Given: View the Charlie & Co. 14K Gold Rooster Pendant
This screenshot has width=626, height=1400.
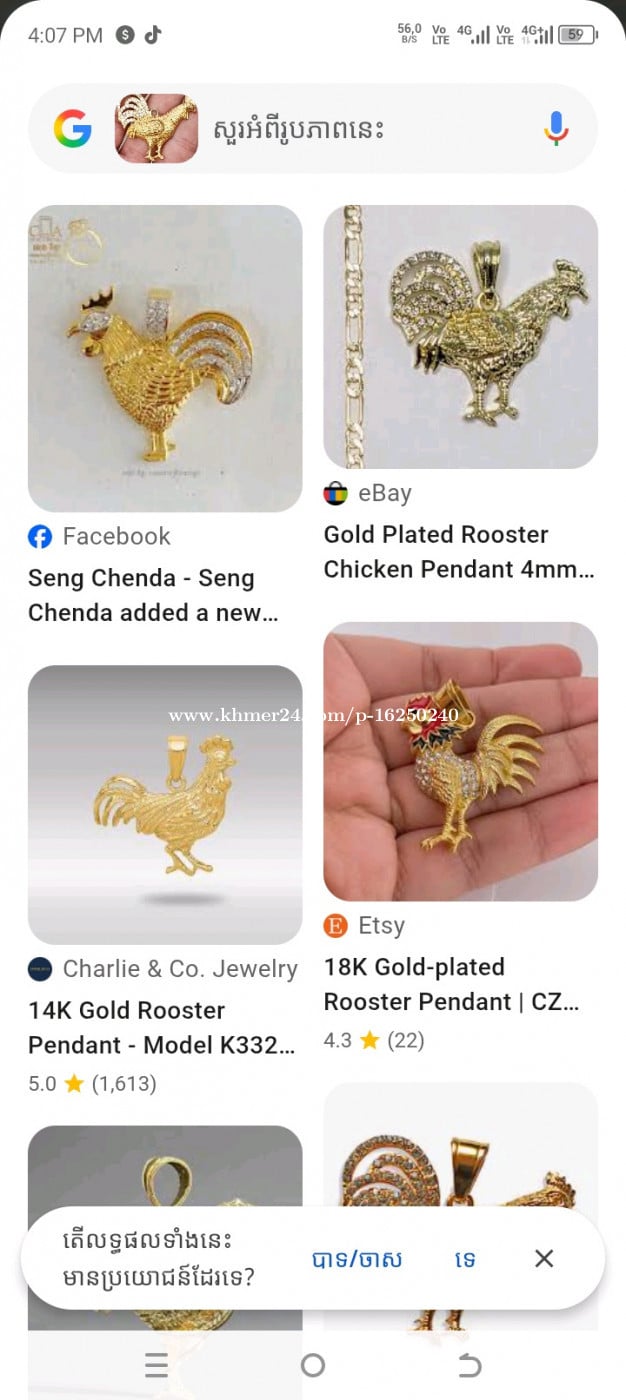Looking at the screenshot, I should click(x=165, y=804).
